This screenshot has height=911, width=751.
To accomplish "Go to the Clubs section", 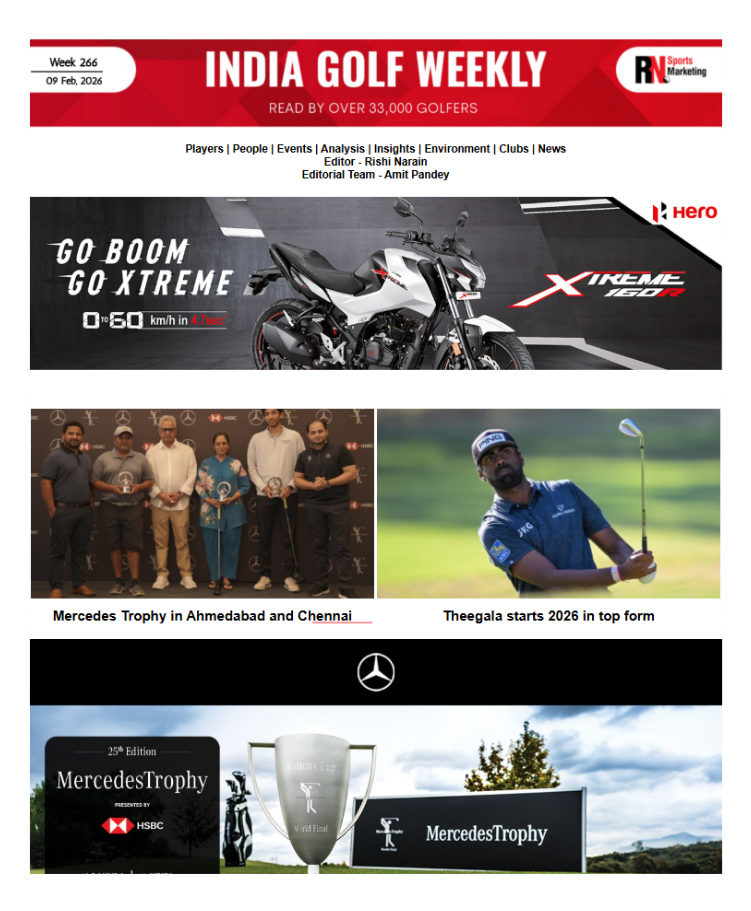I will tap(514, 149).
